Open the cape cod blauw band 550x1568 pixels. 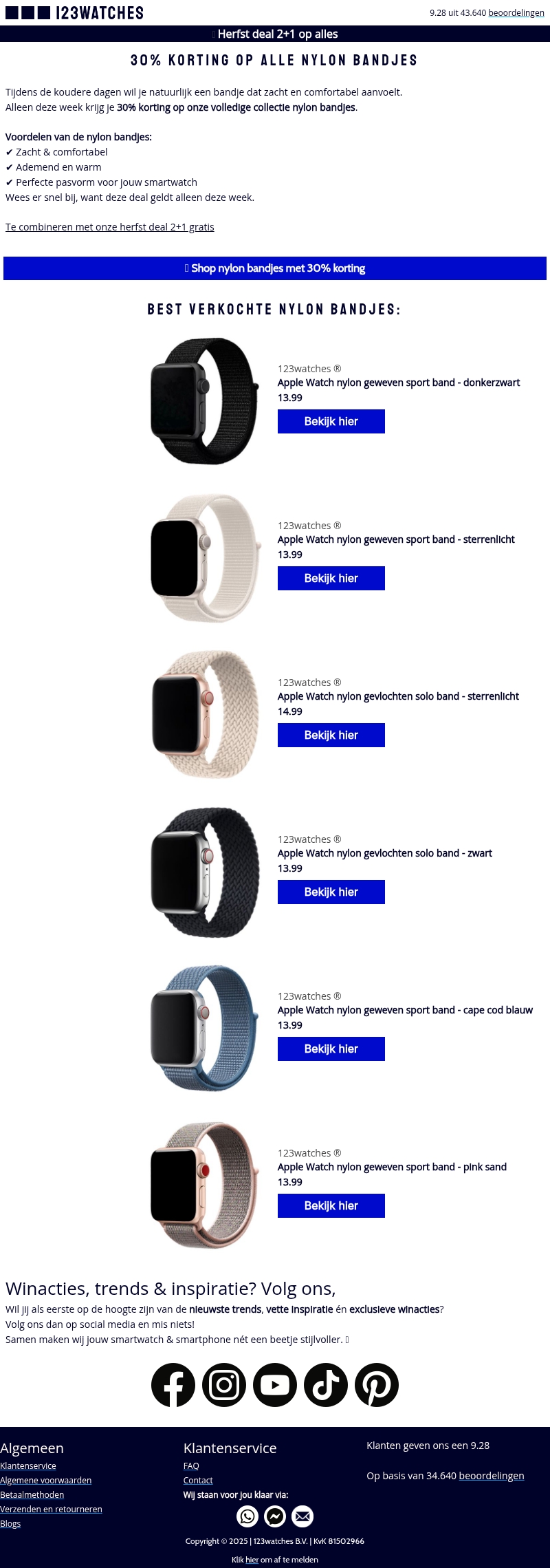pos(331,1049)
